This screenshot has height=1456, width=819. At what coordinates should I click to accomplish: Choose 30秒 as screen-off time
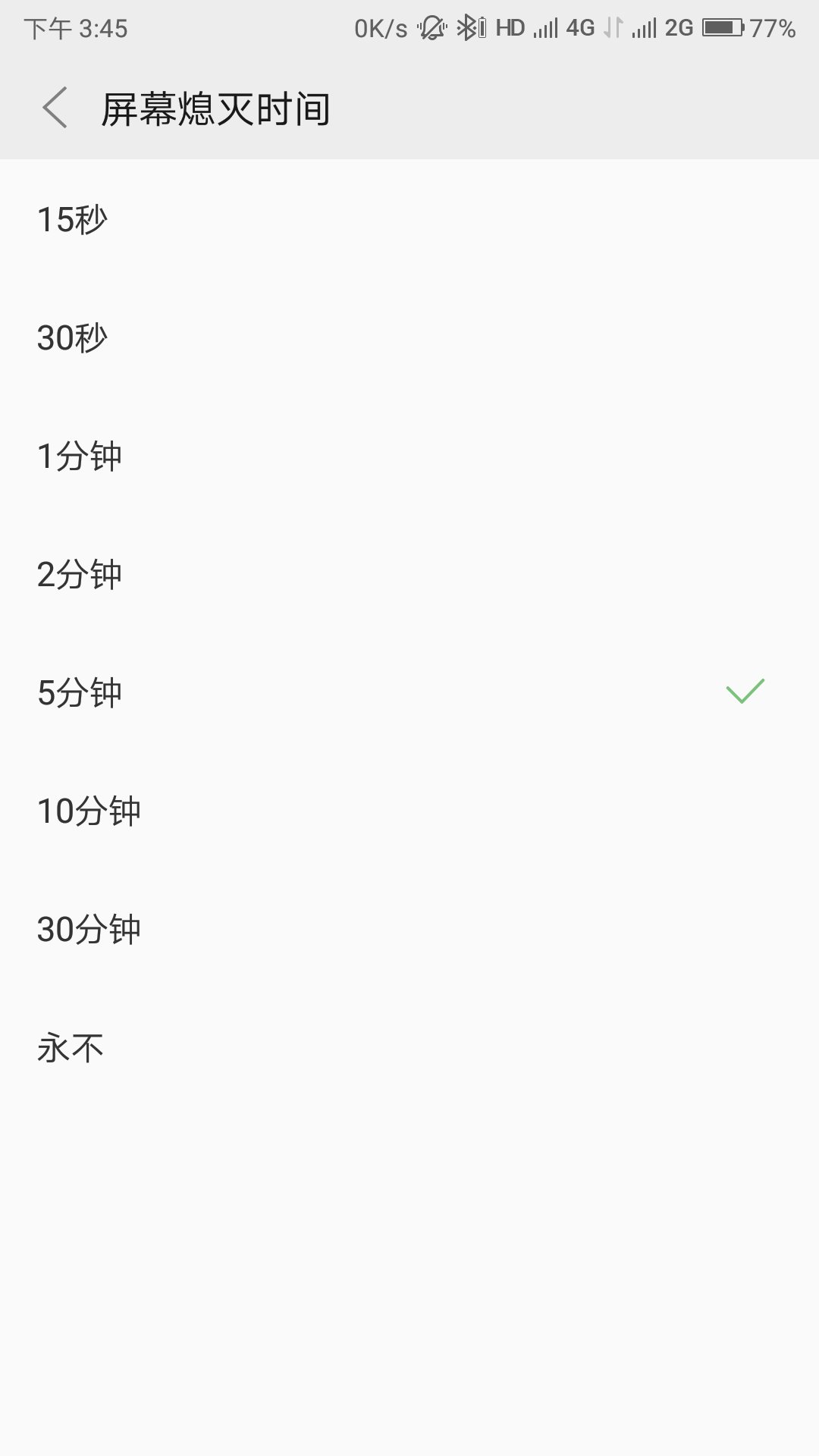[x=409, y=338]
